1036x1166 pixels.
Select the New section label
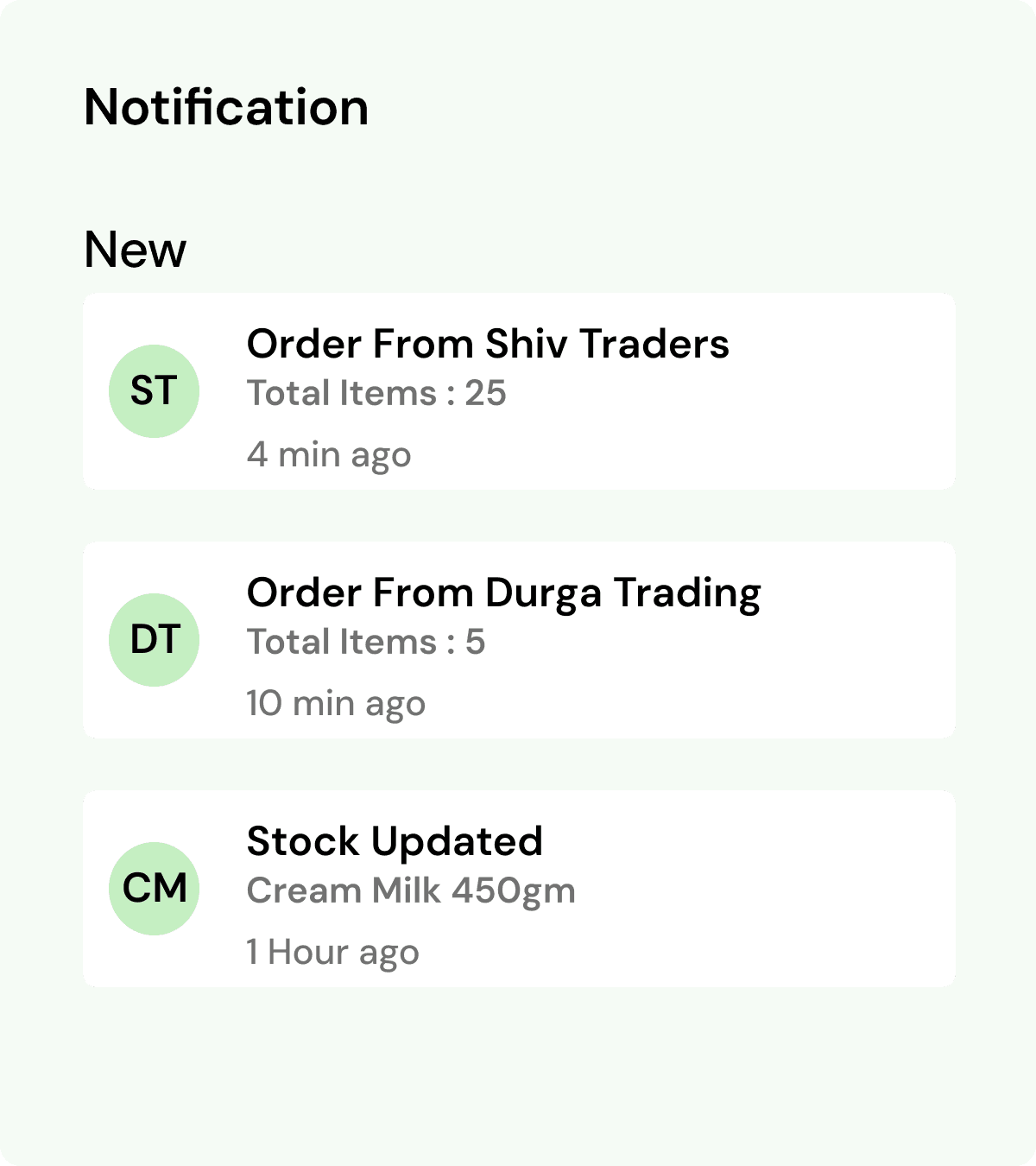[x=135, y=249]
